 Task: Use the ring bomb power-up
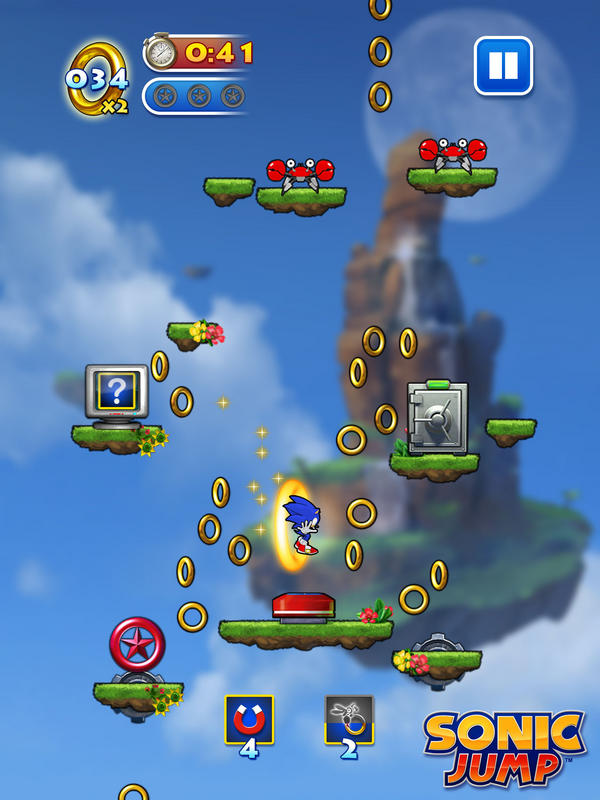[349, 720]
